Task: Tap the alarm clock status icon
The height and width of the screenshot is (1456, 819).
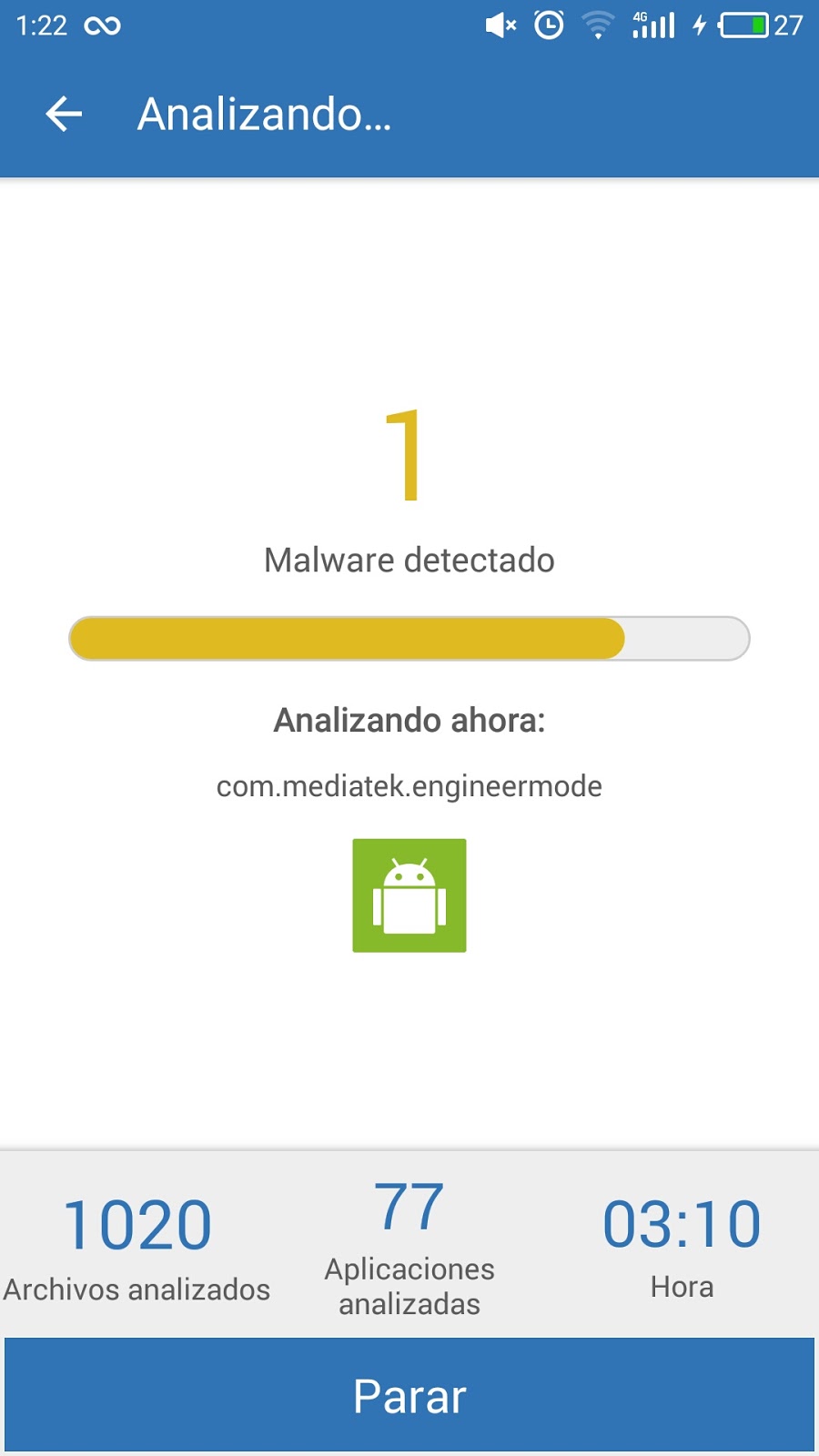Action: coord(550,25)
